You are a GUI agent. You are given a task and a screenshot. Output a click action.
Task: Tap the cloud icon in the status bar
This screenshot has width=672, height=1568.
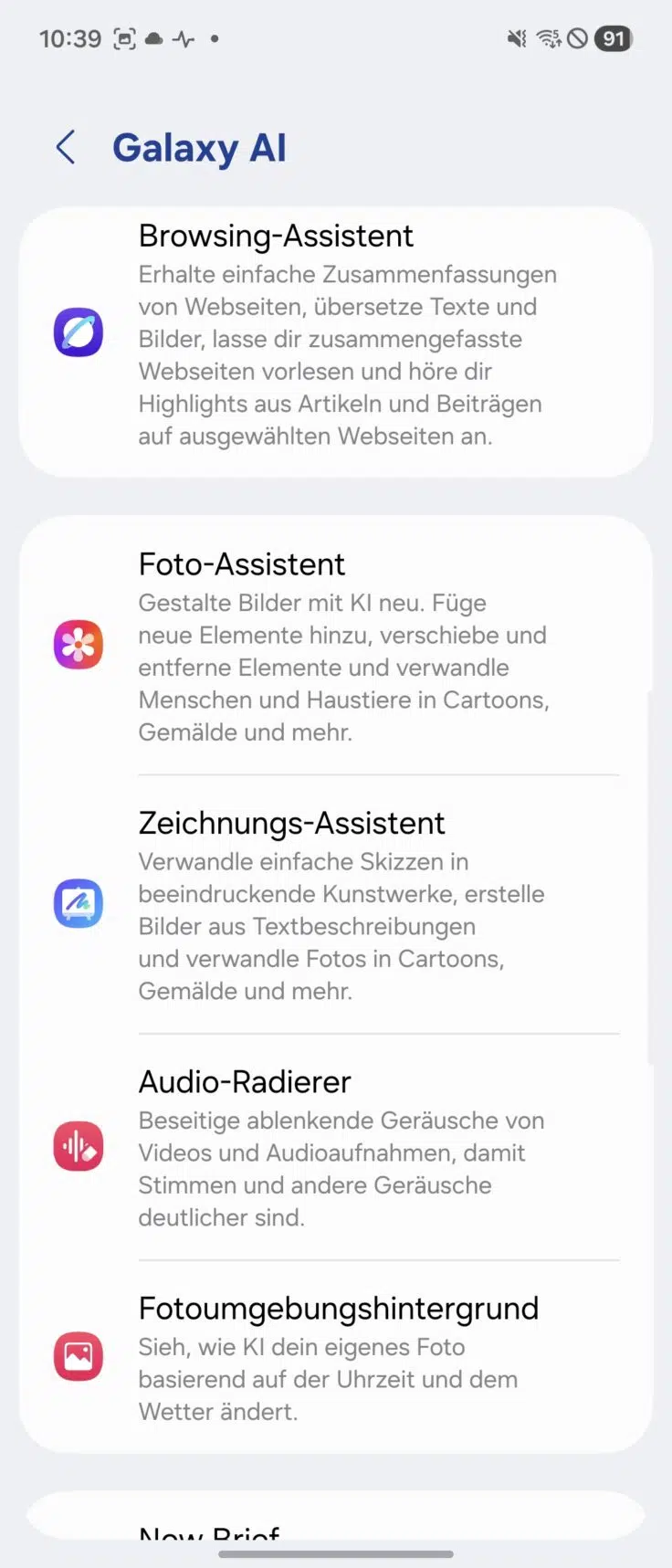click(153, 38)
